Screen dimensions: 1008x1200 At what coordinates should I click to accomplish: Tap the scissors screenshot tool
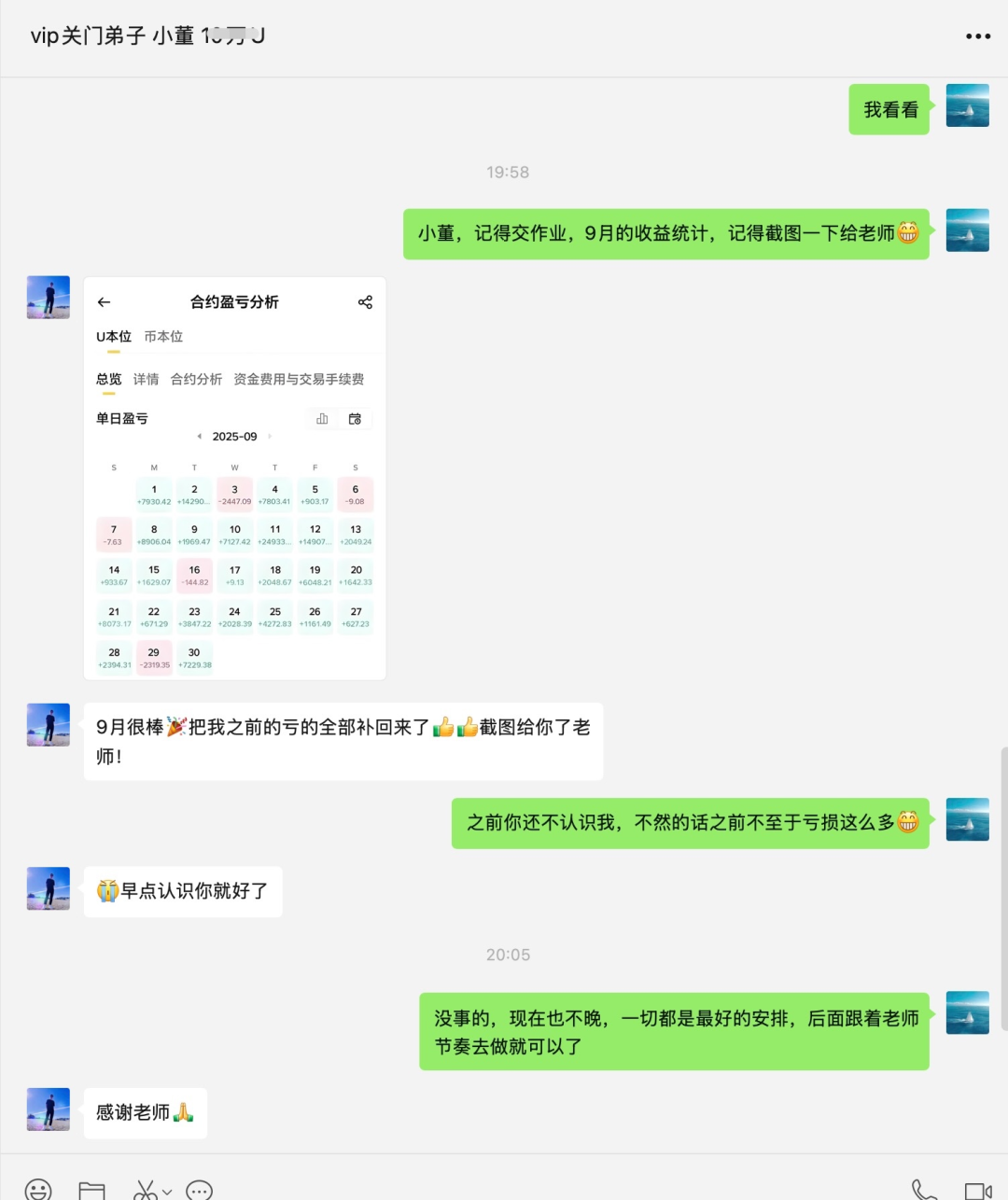(145, 1190)
